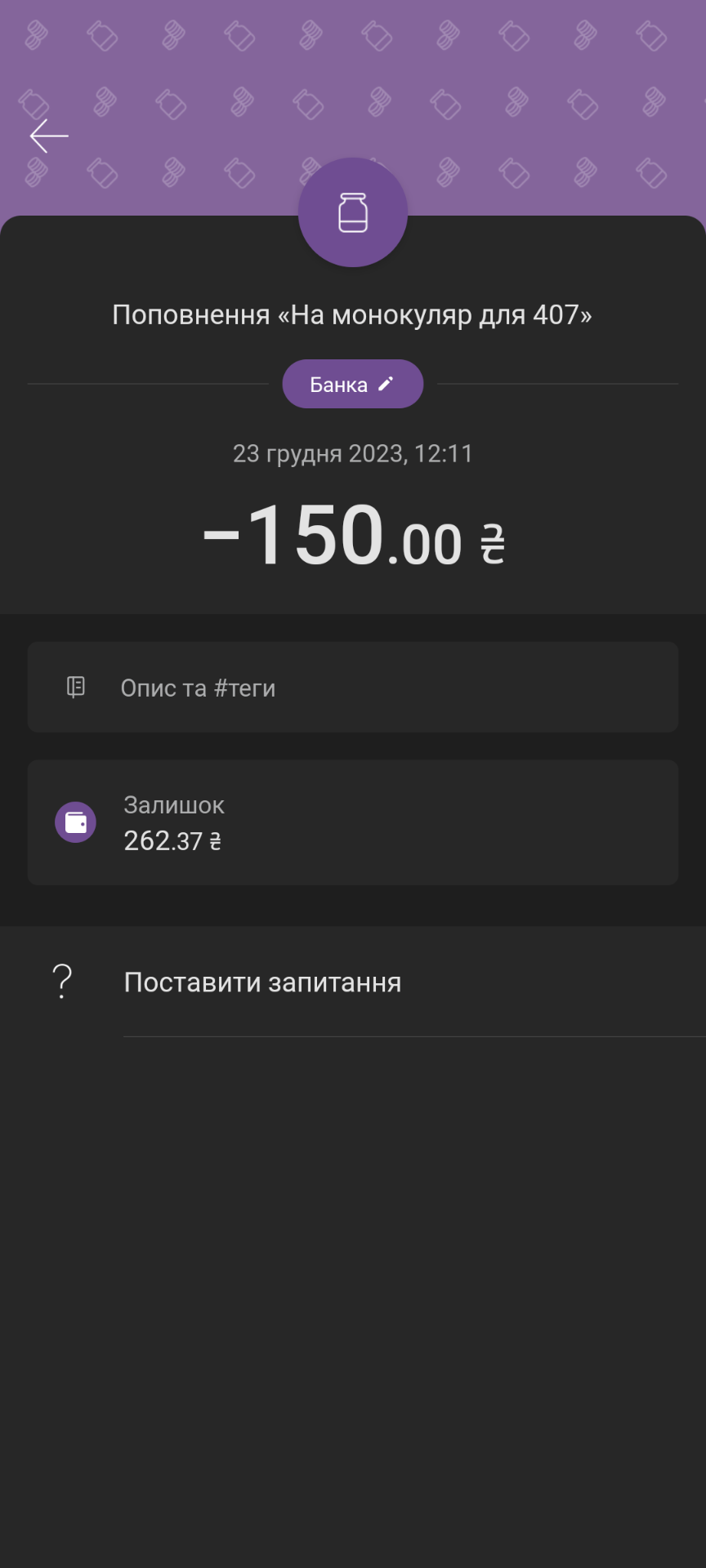The height and width of the screenshot is (1568, 706).
Task: Click the pencil icon on the Банка chip
Action: (386, 382)
